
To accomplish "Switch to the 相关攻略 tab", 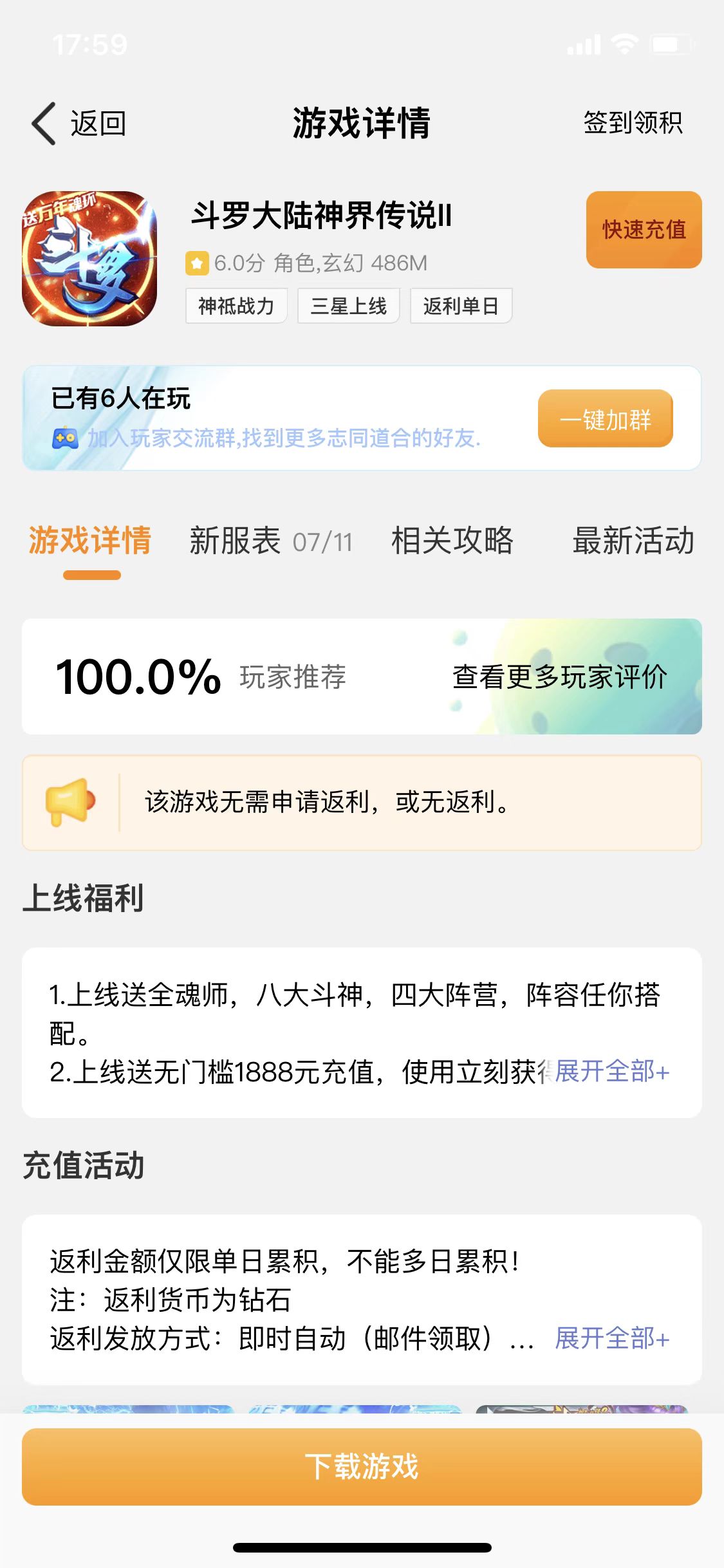I will [452, 541].
